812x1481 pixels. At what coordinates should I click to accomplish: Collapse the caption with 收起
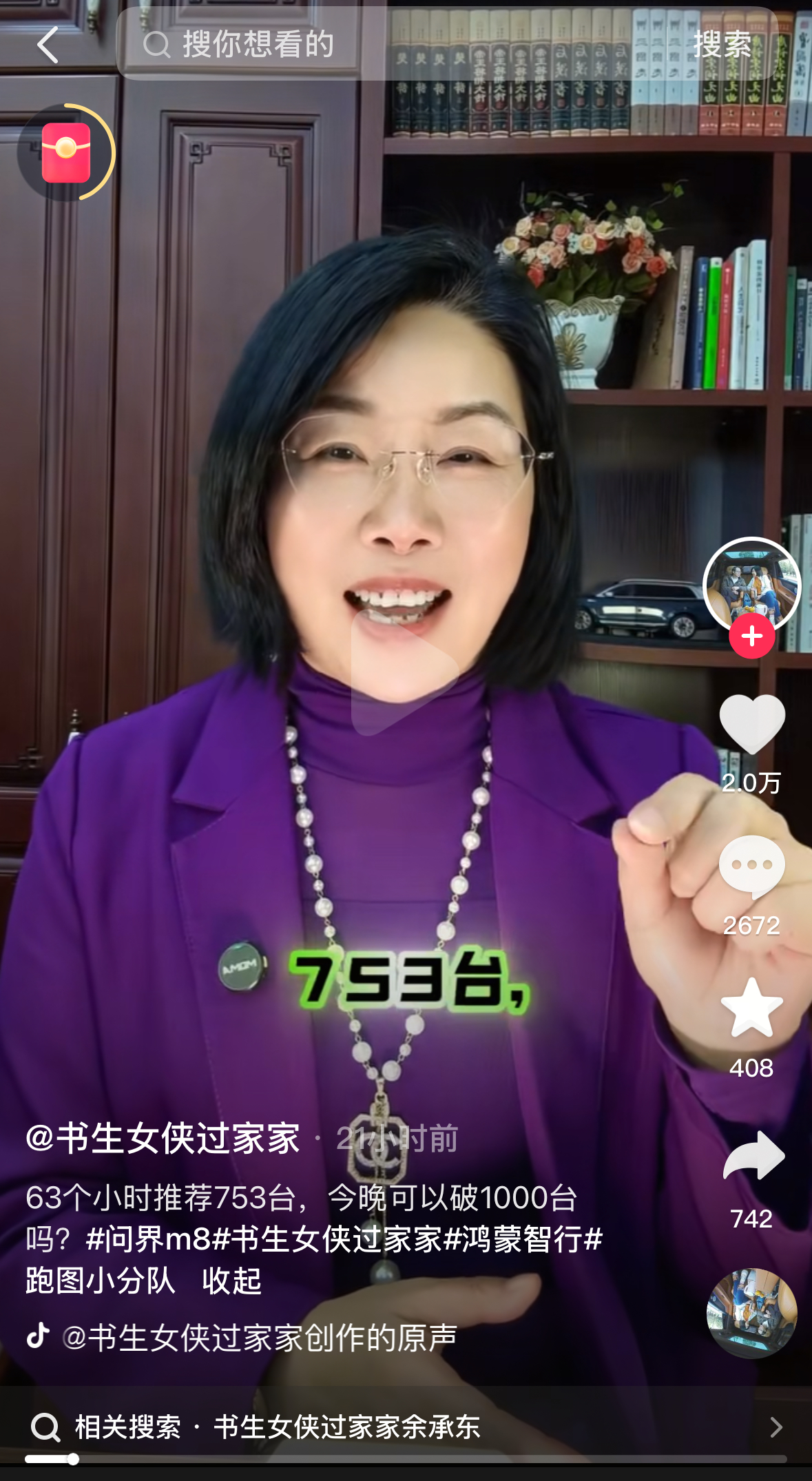pos(231,1281)
